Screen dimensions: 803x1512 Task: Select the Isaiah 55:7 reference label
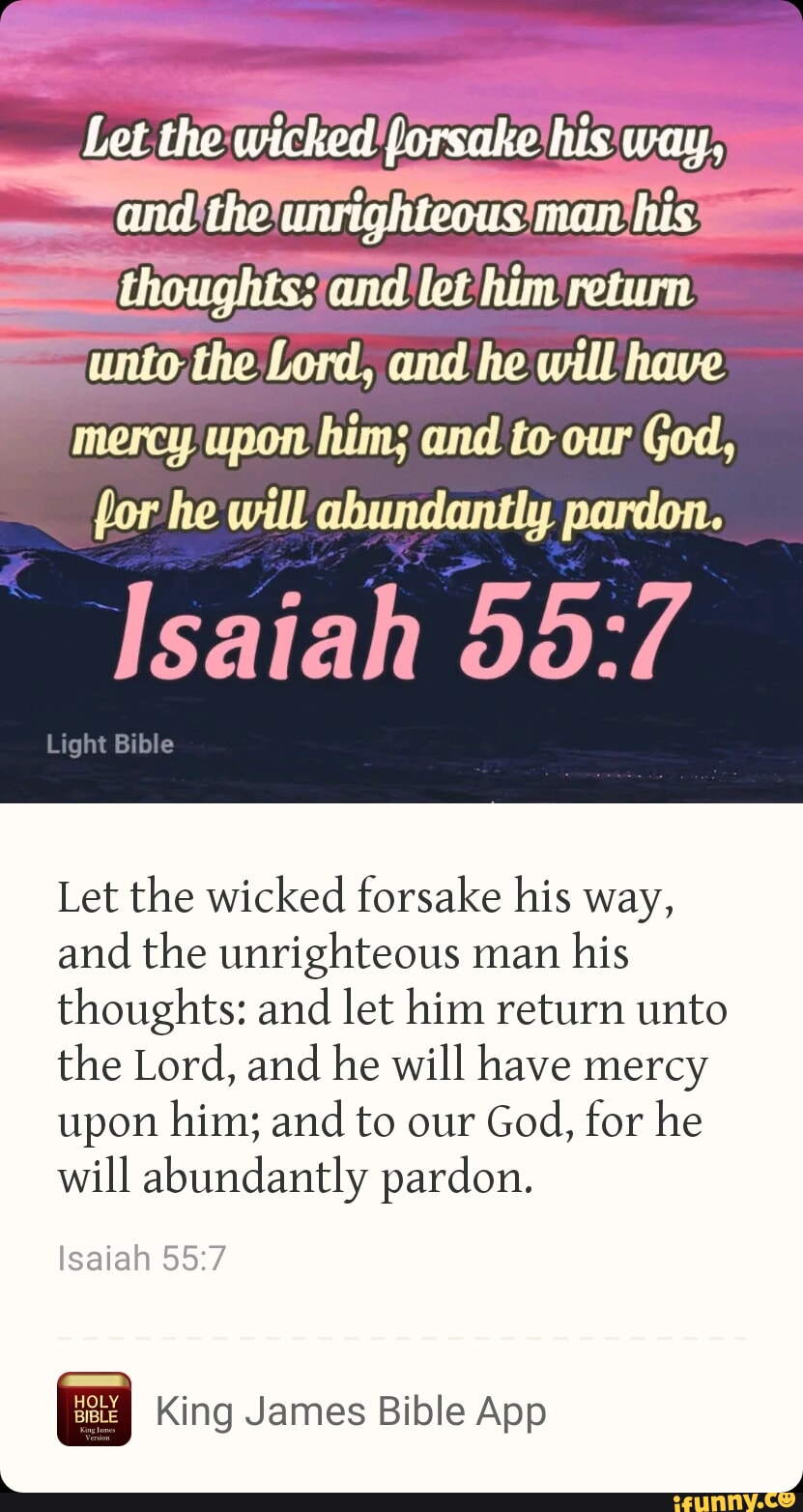tap(141, 1258)
